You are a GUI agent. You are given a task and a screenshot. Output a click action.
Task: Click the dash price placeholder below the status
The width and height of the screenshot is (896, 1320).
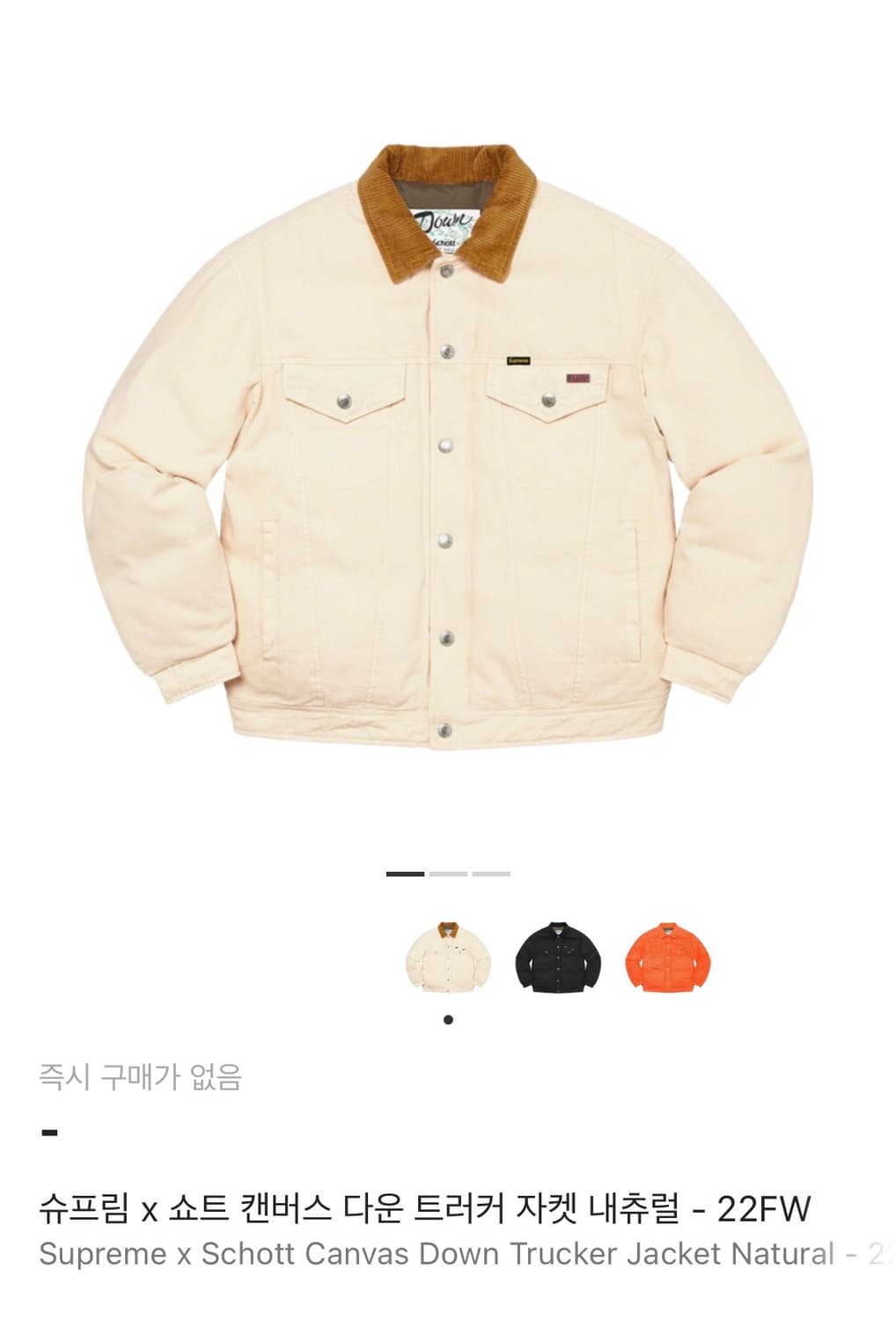point(48,1129)
